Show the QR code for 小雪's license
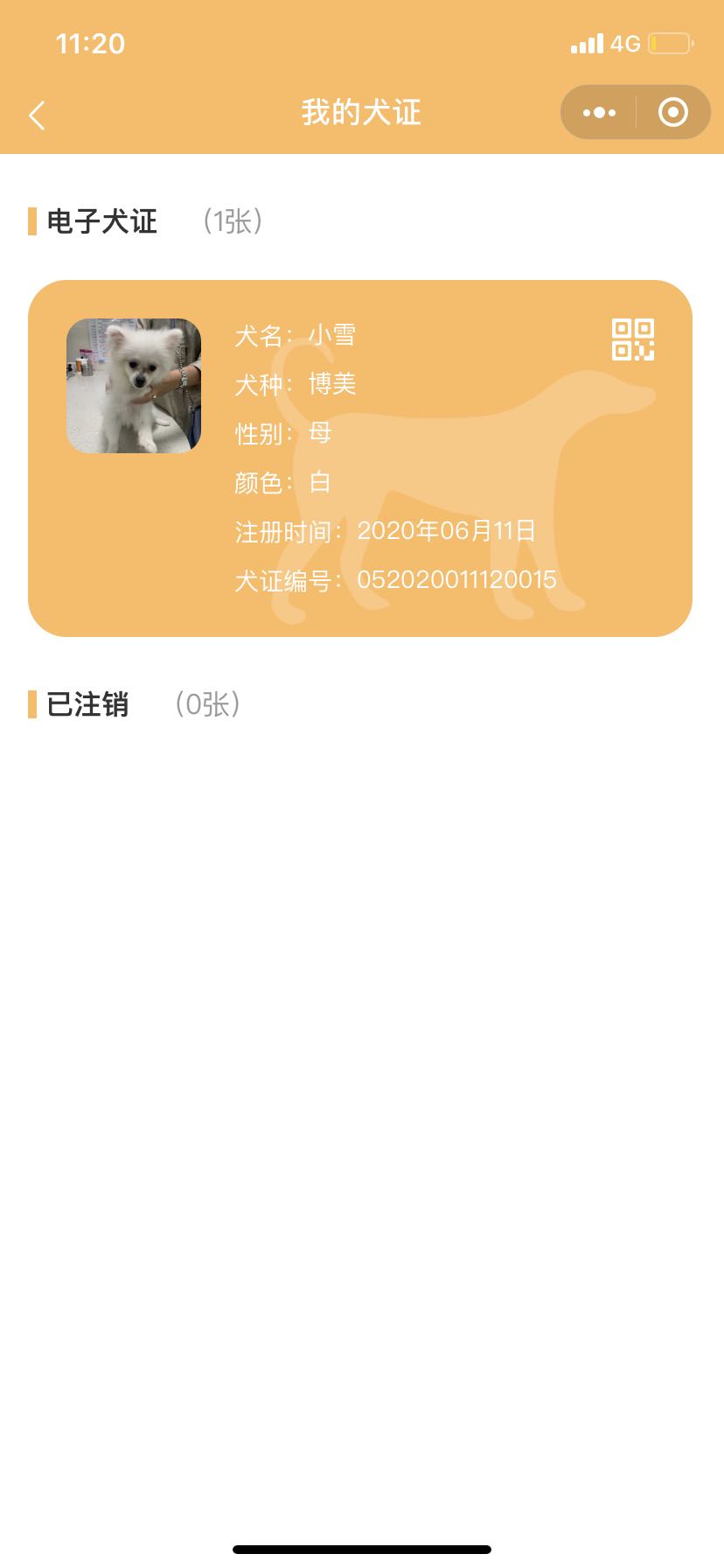Image resolution: width=724 pixels, height=1568 pixels. pos(632,339)
